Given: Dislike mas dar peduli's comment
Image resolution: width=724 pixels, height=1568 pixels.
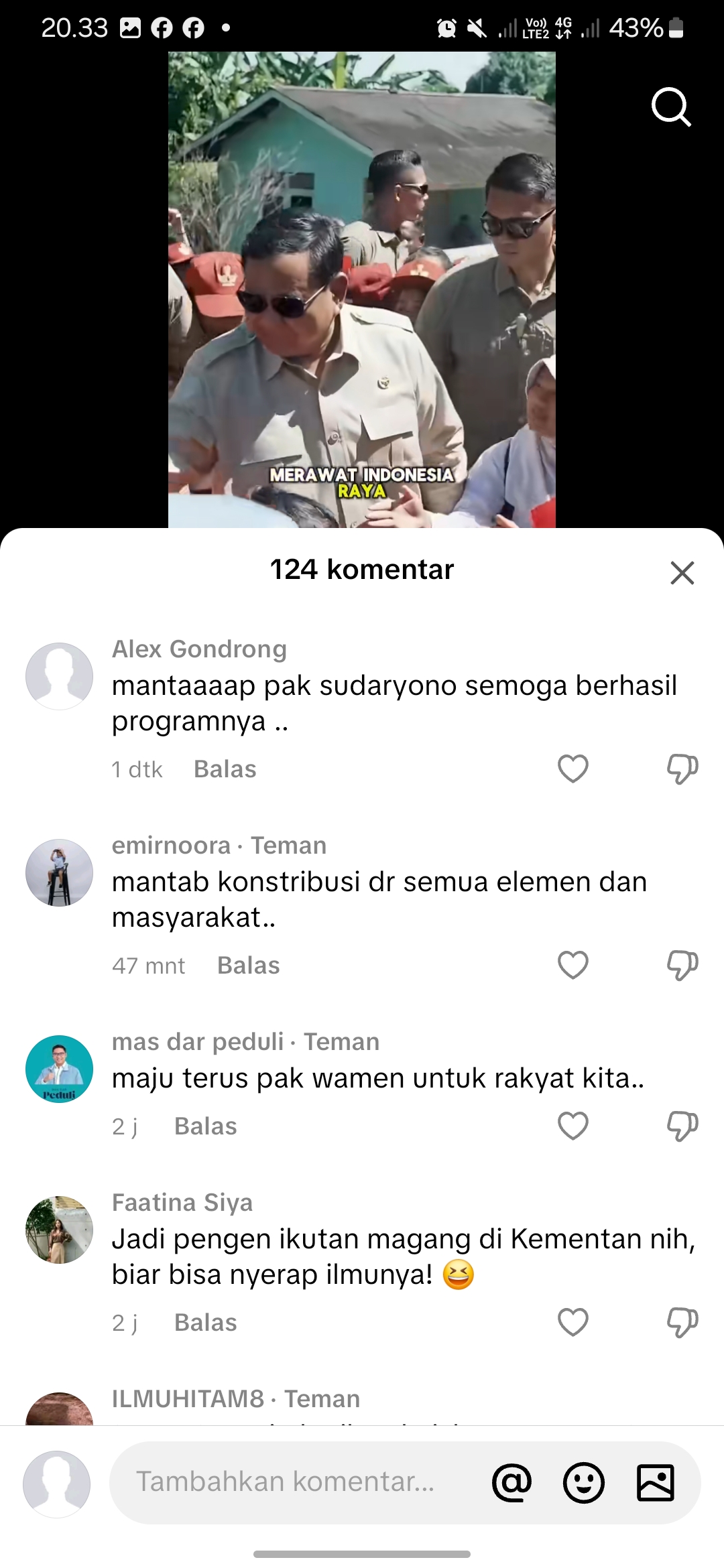Looking at the screenshot, I should pos(682,1126).
